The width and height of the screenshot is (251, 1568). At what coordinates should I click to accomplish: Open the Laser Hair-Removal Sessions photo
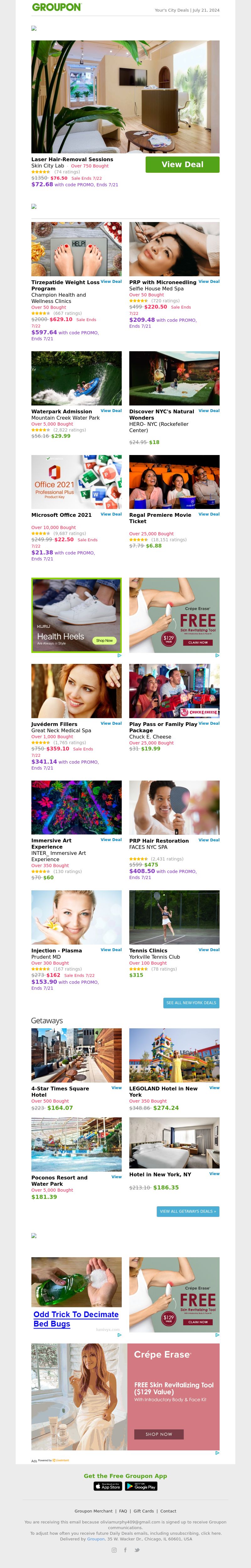pos(125,97)
